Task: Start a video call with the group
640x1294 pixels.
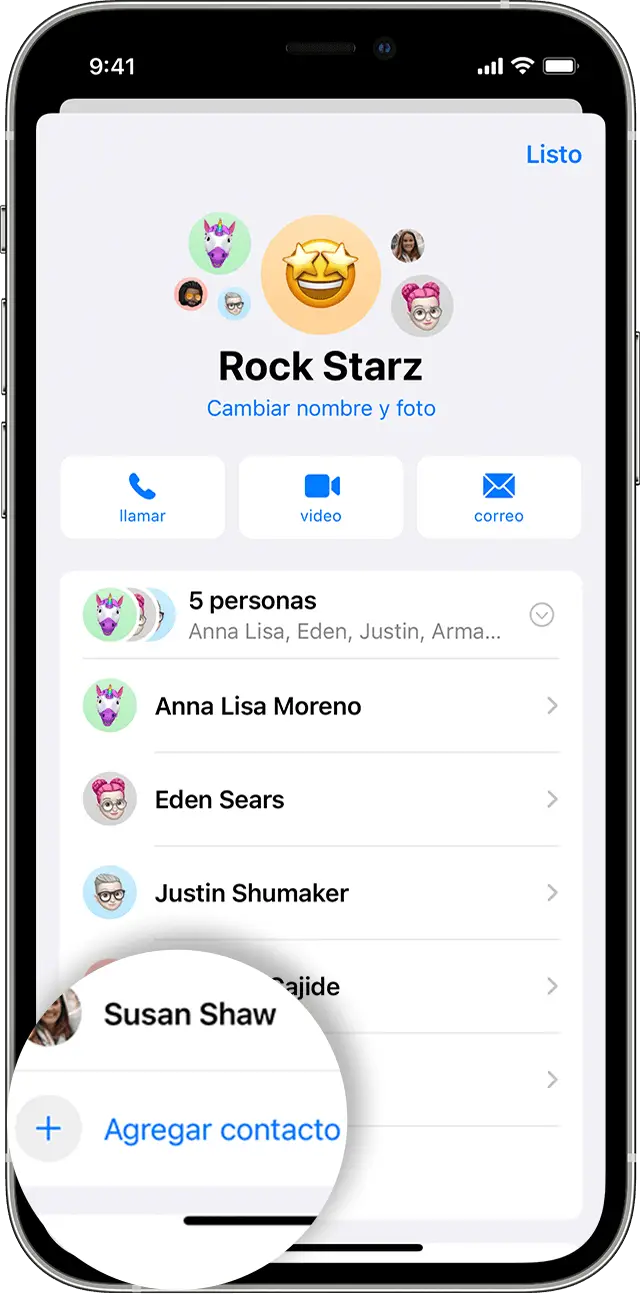Action: (321, 498)
